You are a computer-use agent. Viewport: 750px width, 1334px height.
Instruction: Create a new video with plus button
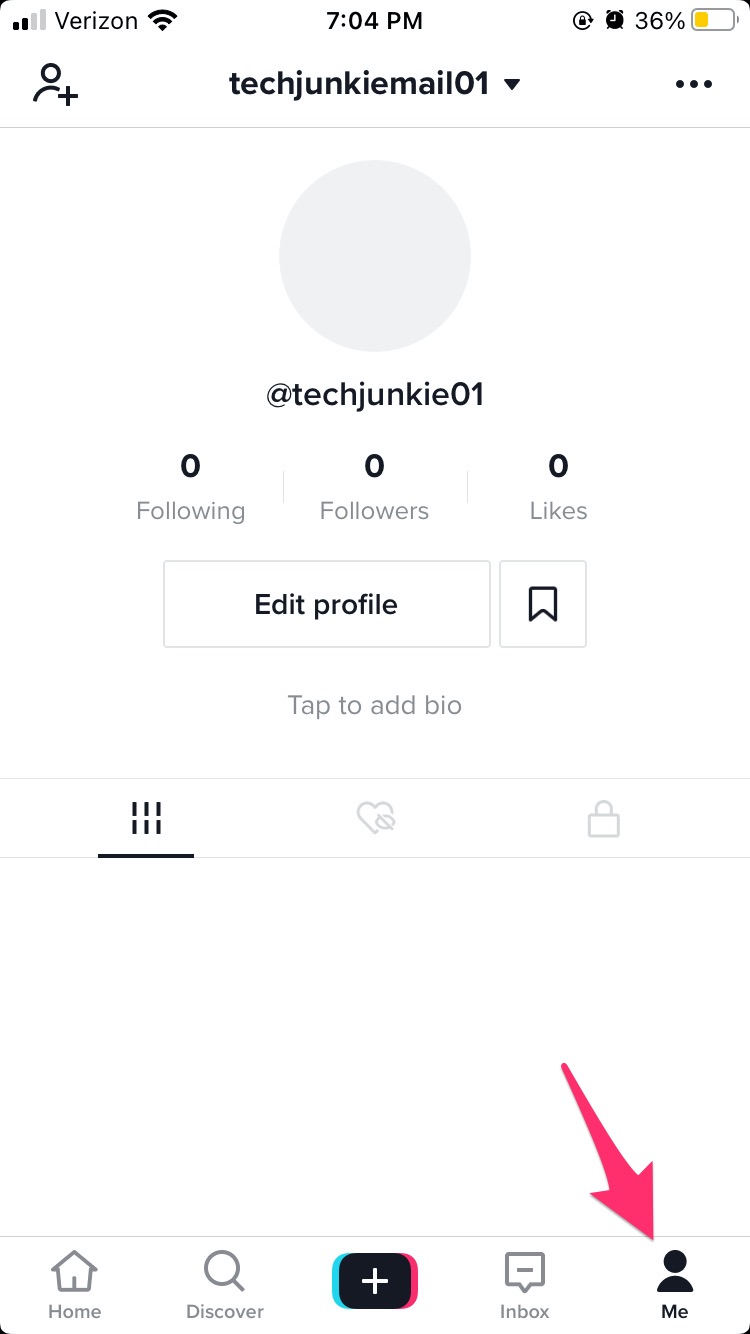[x=375, y=1281]
